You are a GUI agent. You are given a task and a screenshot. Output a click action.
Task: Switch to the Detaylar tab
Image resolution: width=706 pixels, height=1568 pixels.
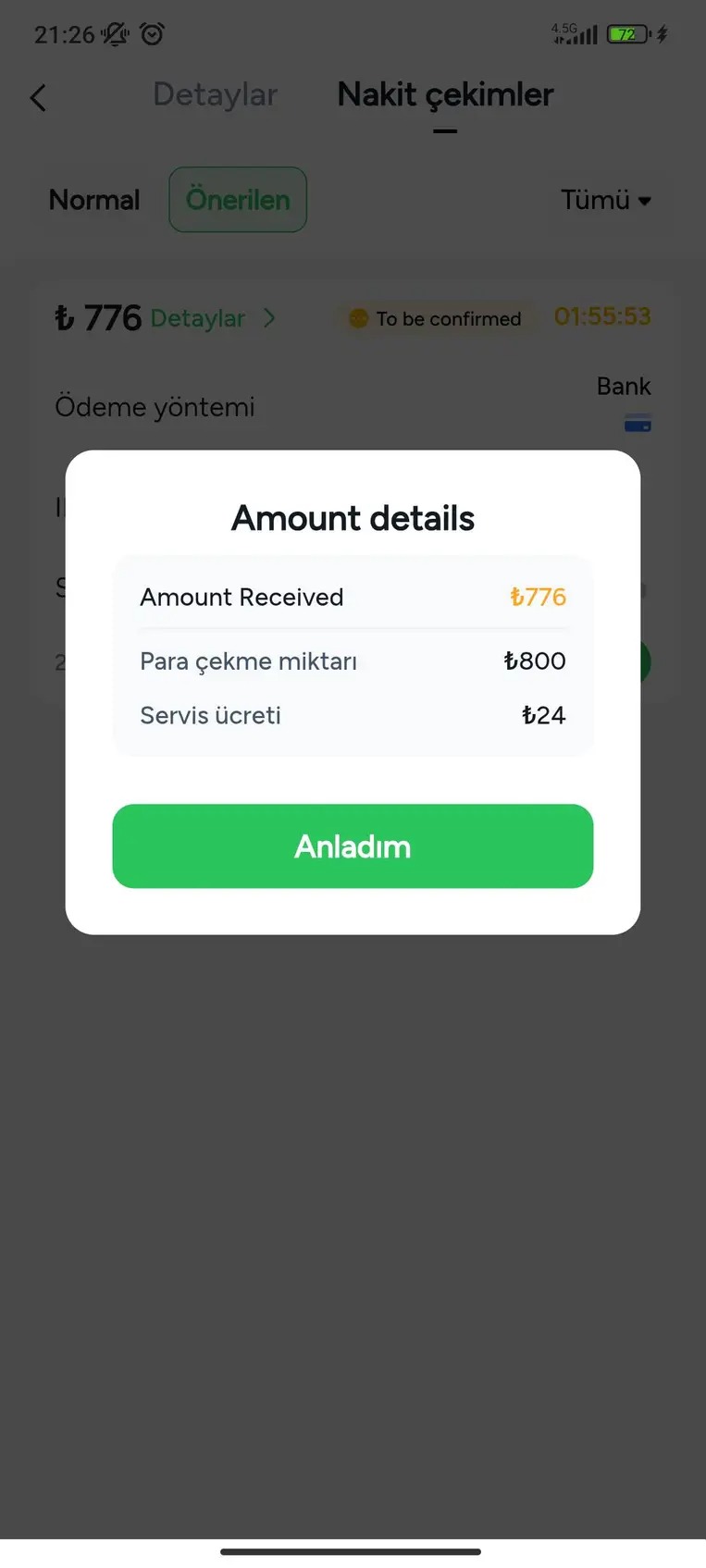(x=215, y=94)
